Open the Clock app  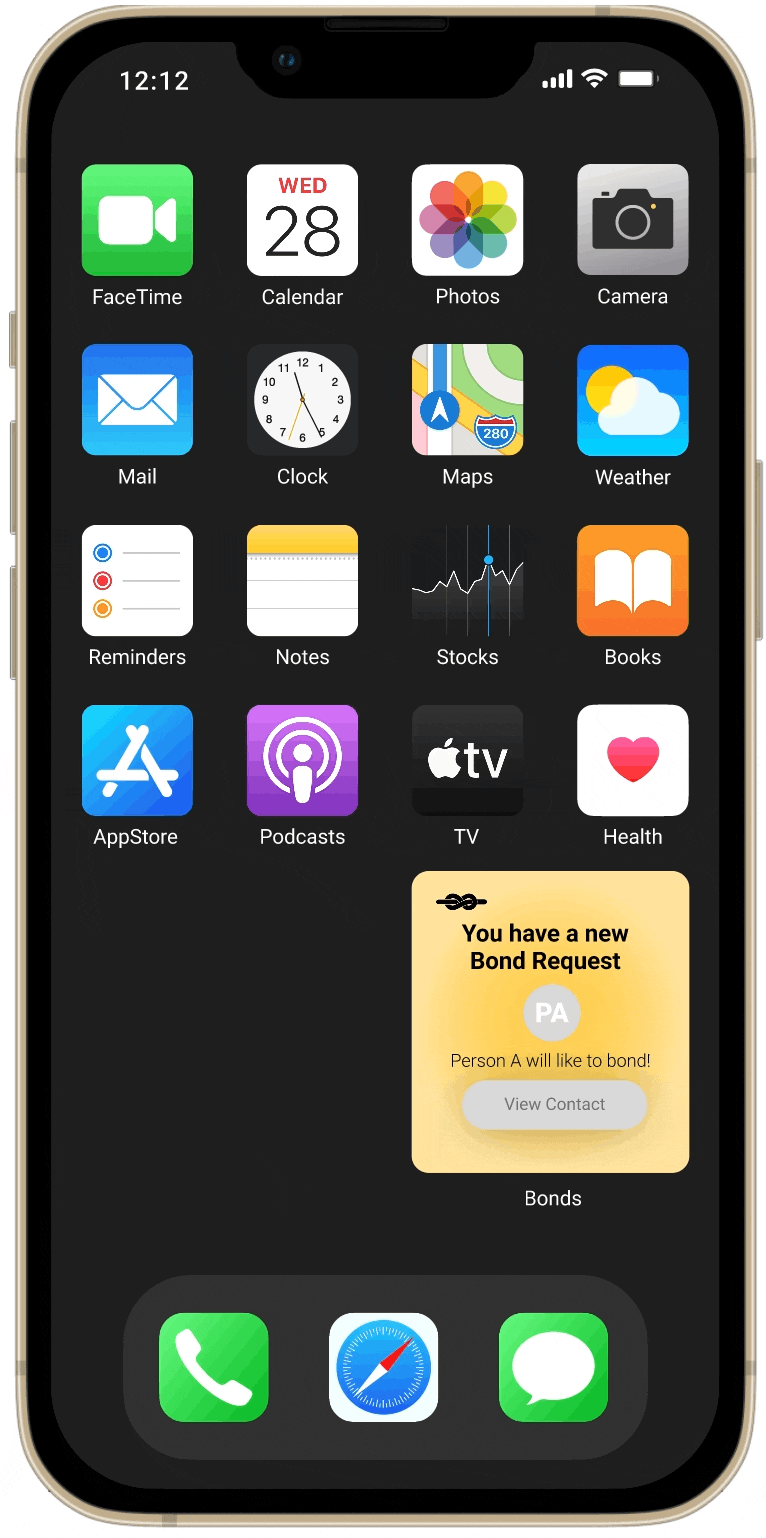[302, 400]
